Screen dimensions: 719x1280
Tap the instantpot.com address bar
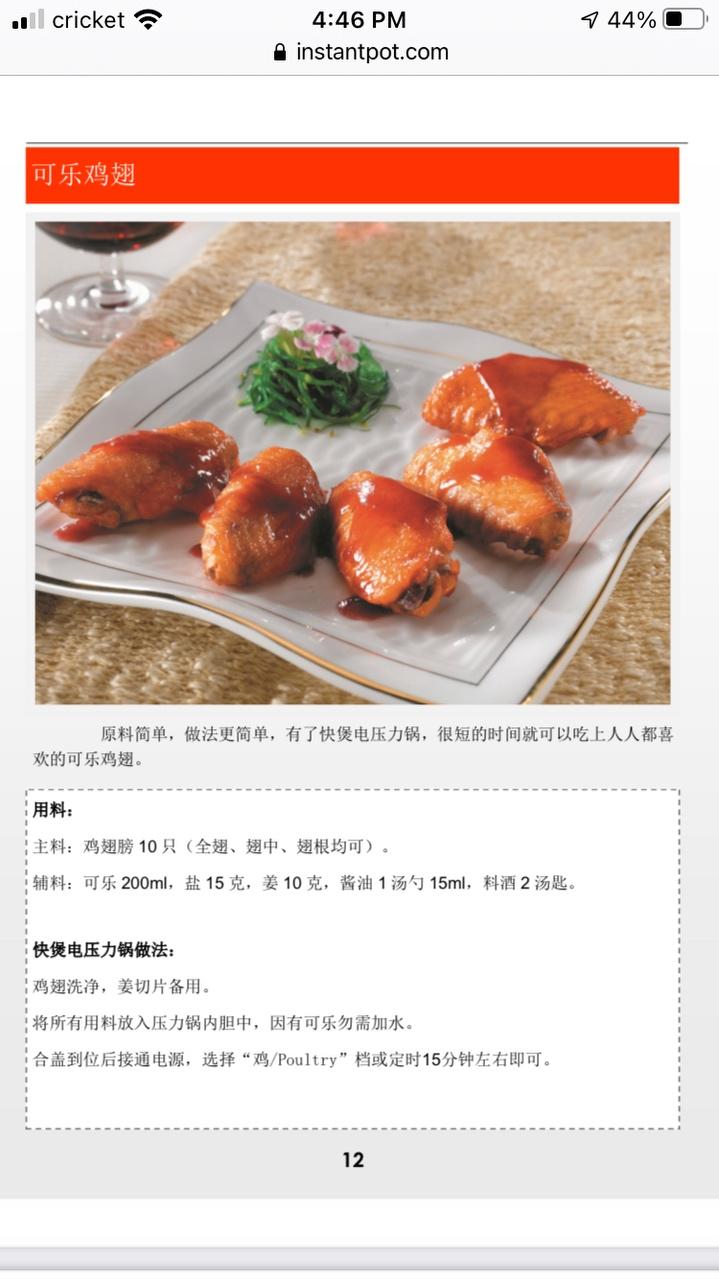[x=361, y=52]
